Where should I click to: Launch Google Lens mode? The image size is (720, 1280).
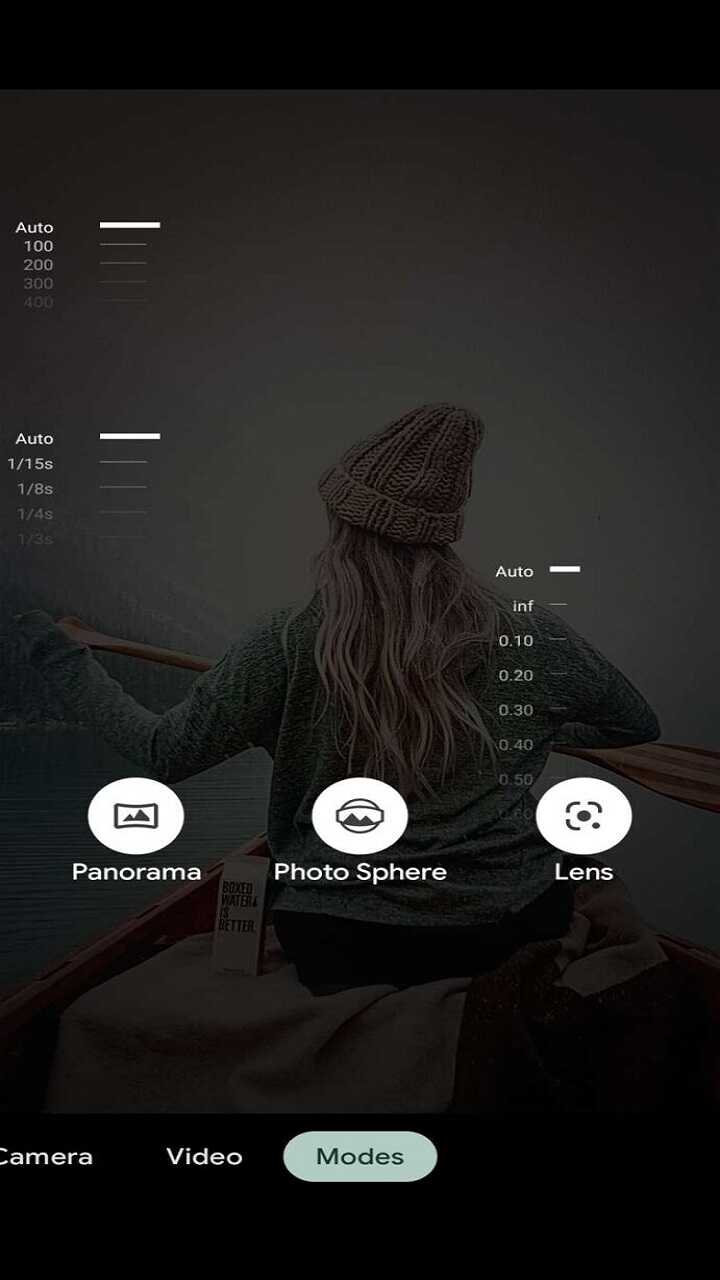pos(583,816)
